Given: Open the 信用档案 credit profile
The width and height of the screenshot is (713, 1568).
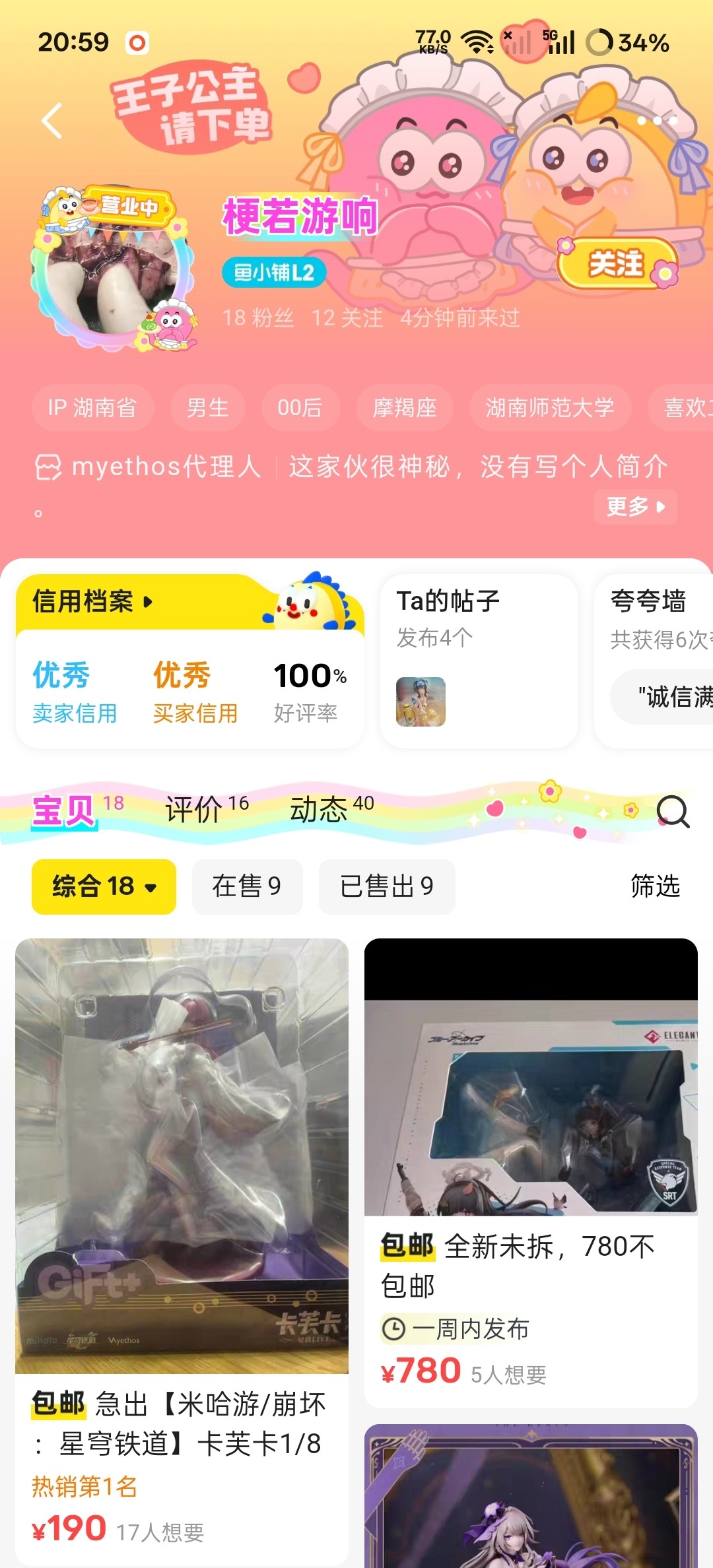Looking at the screenshot, I should 92,602.
